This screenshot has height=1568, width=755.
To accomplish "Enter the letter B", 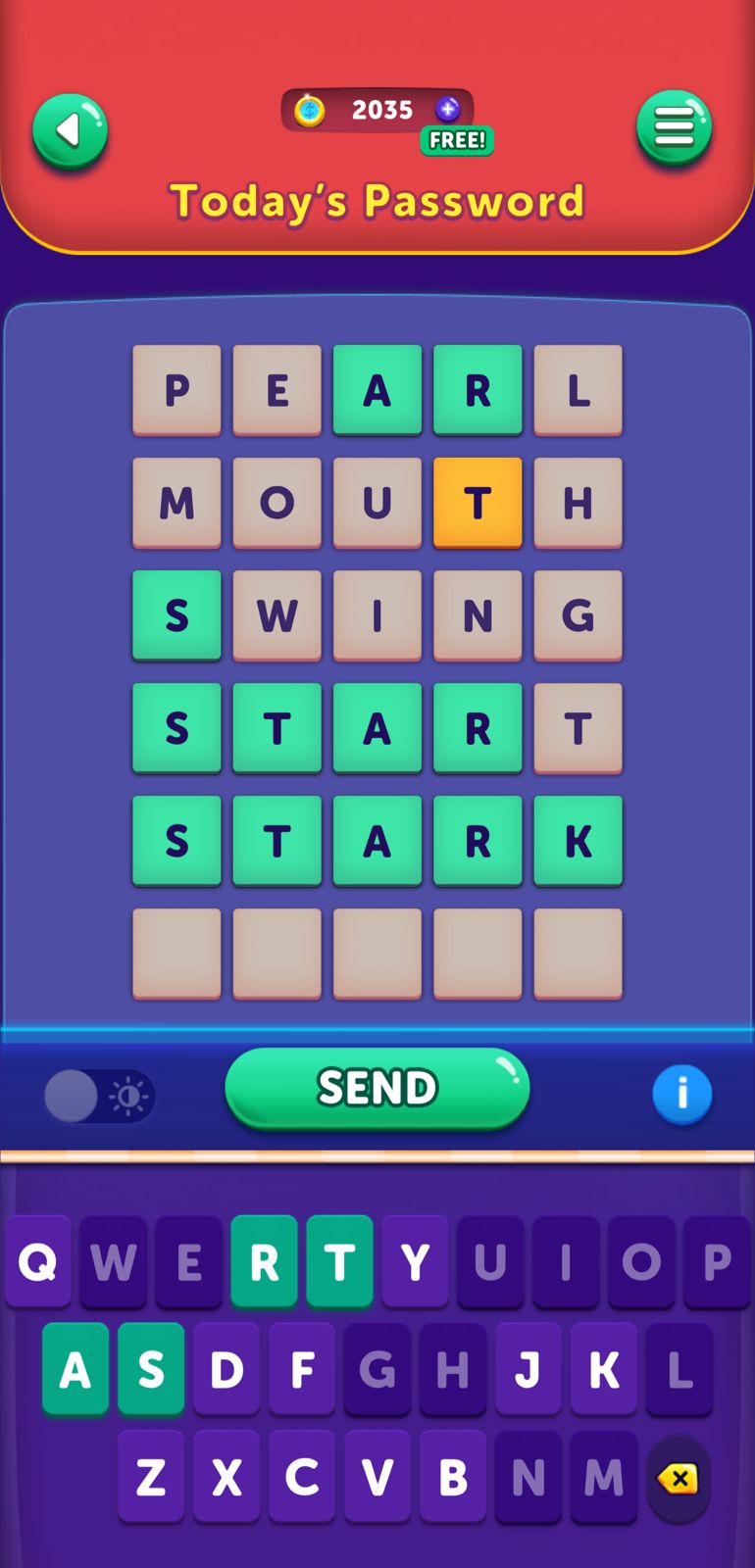I will pos(453,1477).
